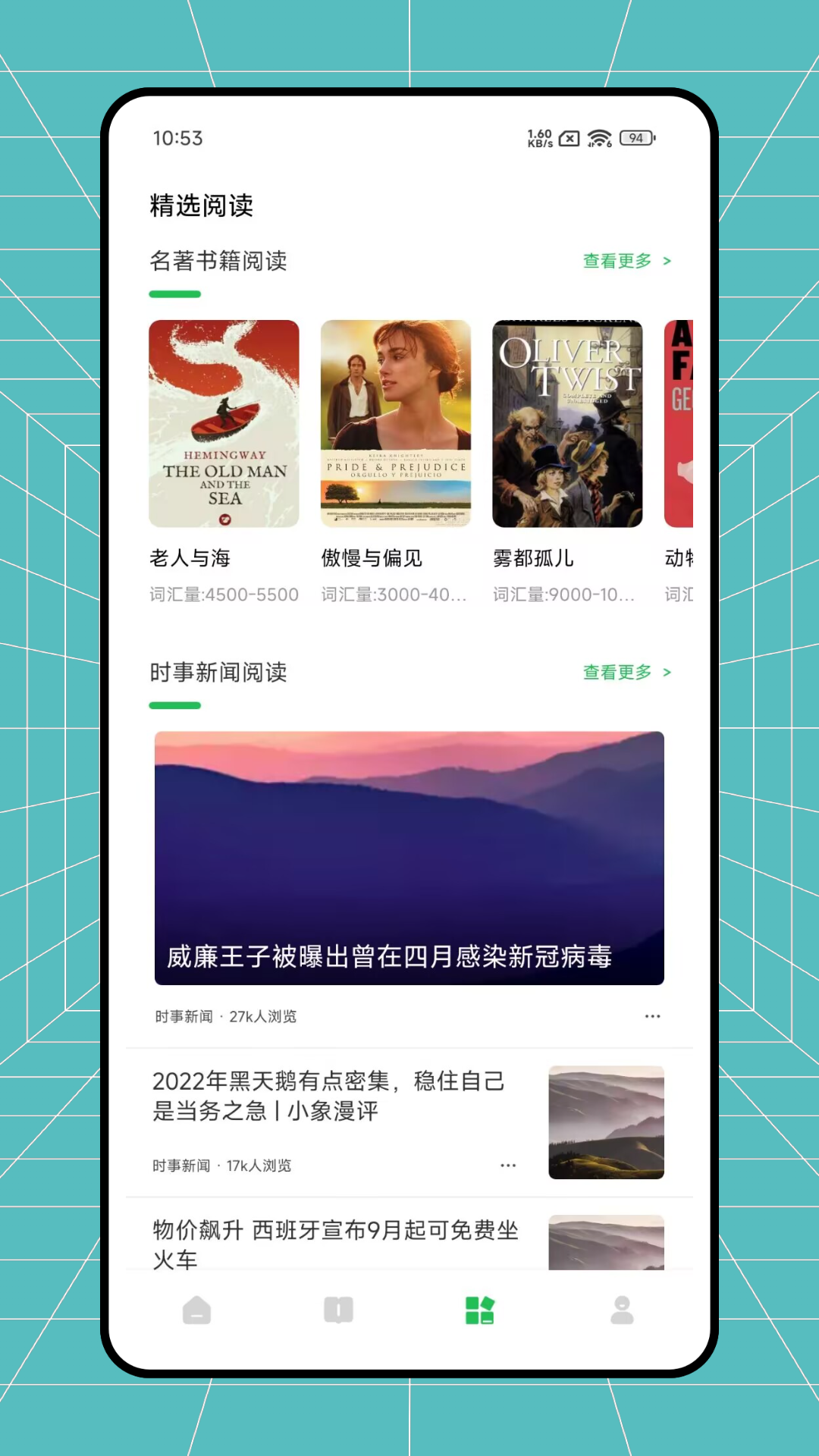Open the 威廉王子 featured news banner
The width and height of the screenshot is (819, 1456).
(409, 857)
